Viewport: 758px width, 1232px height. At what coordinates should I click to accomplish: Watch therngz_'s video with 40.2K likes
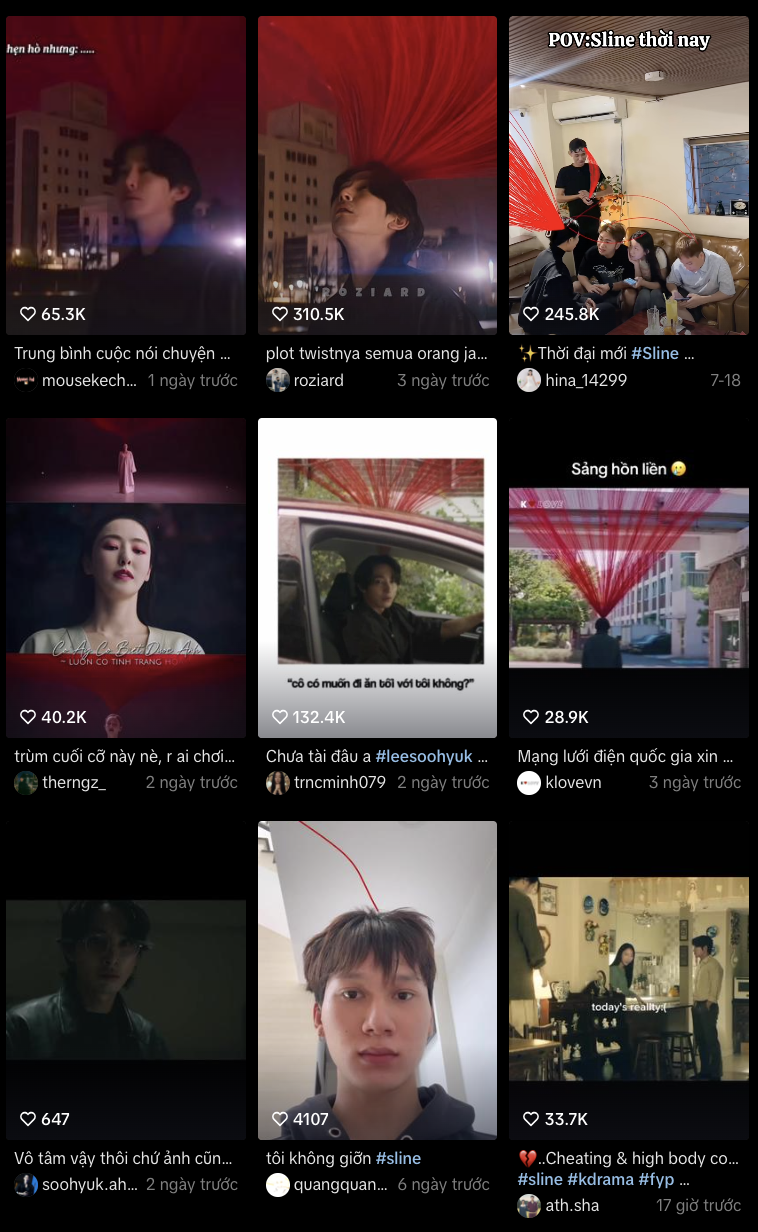tap(126, 577)
